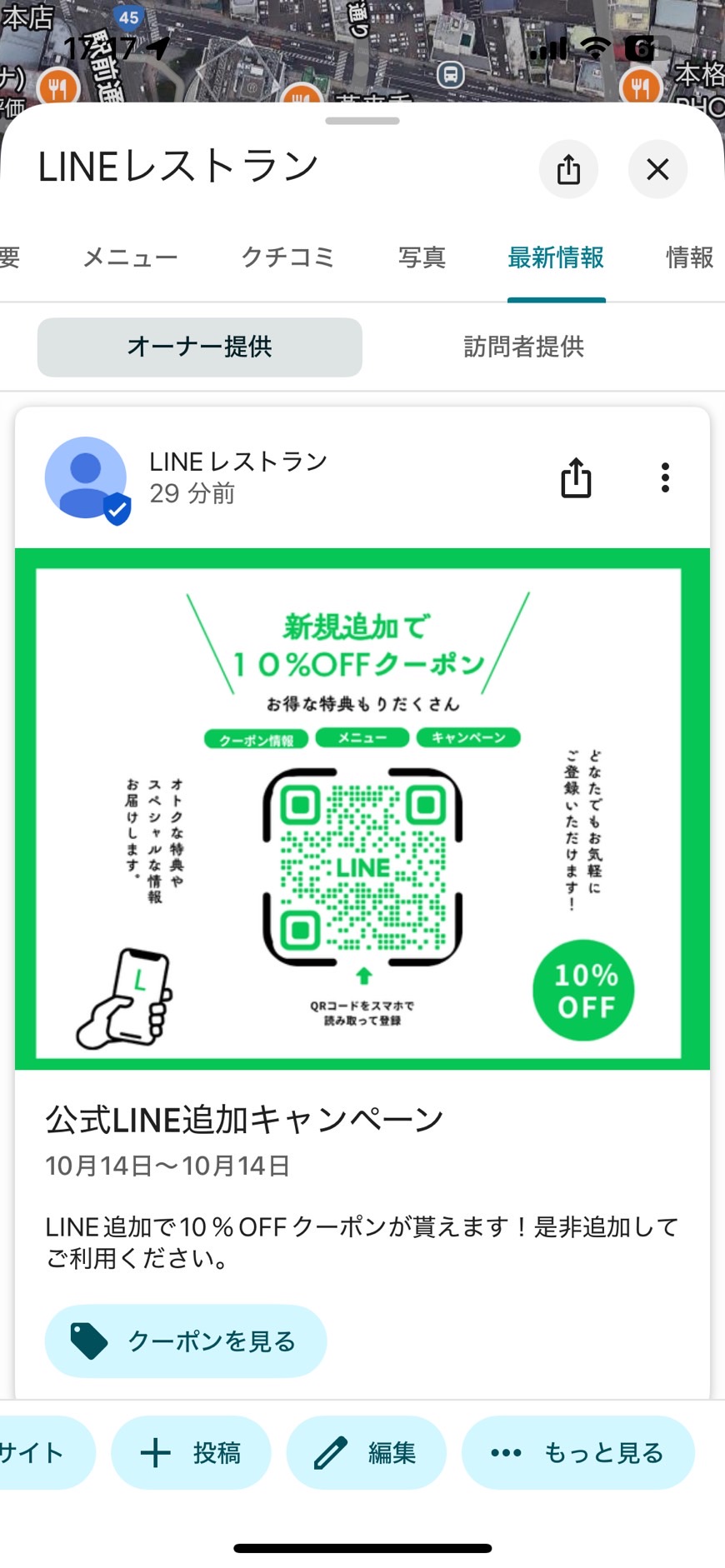Tap the 編集 button
Image resolution: width=725 pixels, height=1568 pixels.
tap(366, 1452)
